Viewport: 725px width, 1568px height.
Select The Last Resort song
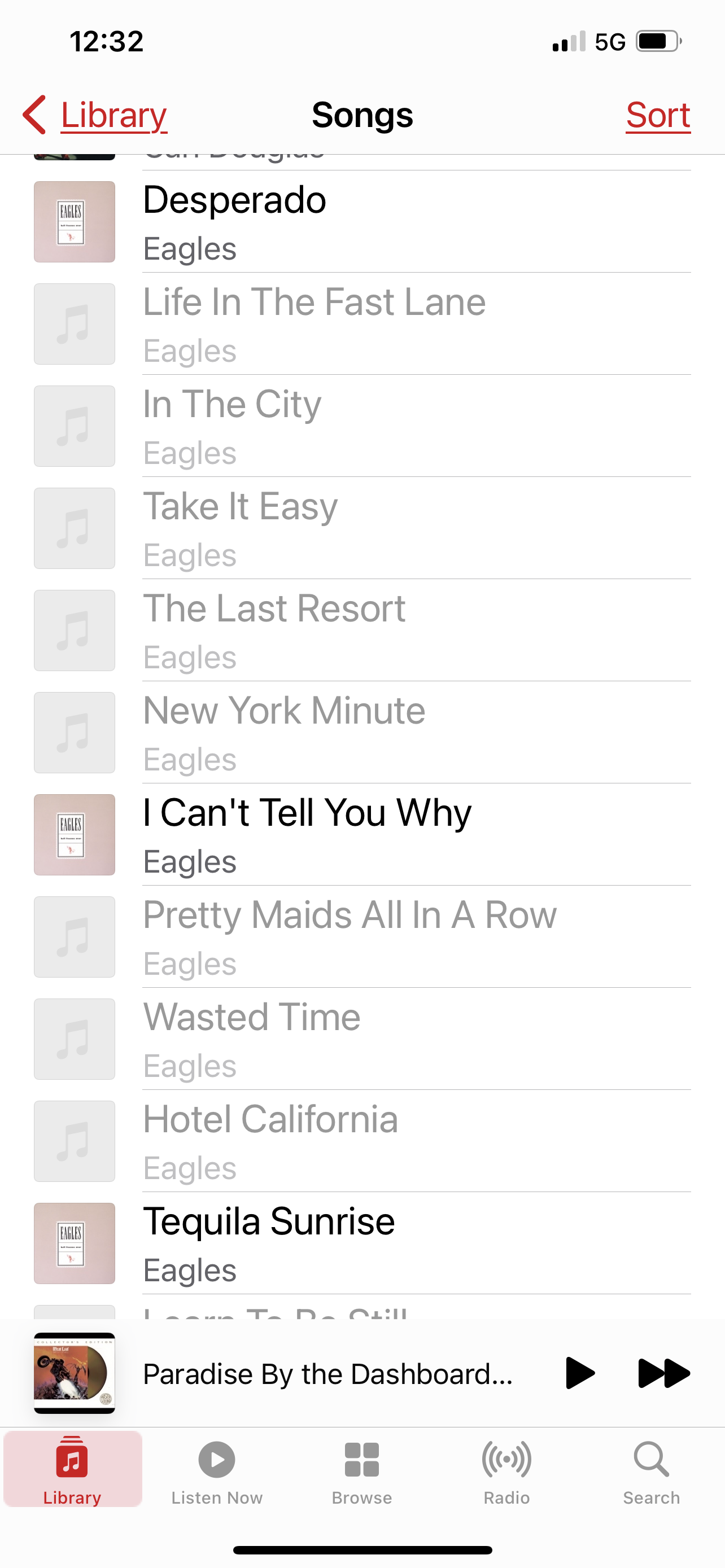tap(362, 631)
